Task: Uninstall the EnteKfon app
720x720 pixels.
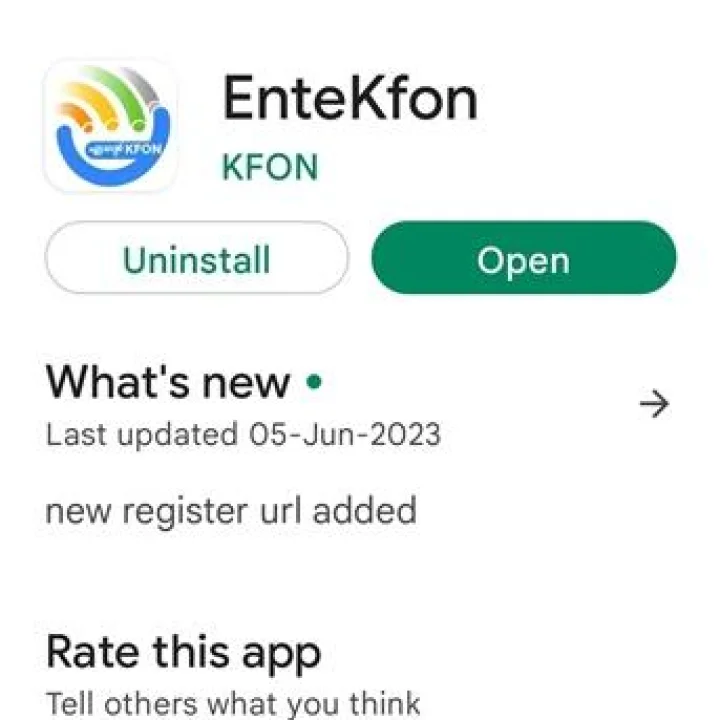Action: (197, 259)
